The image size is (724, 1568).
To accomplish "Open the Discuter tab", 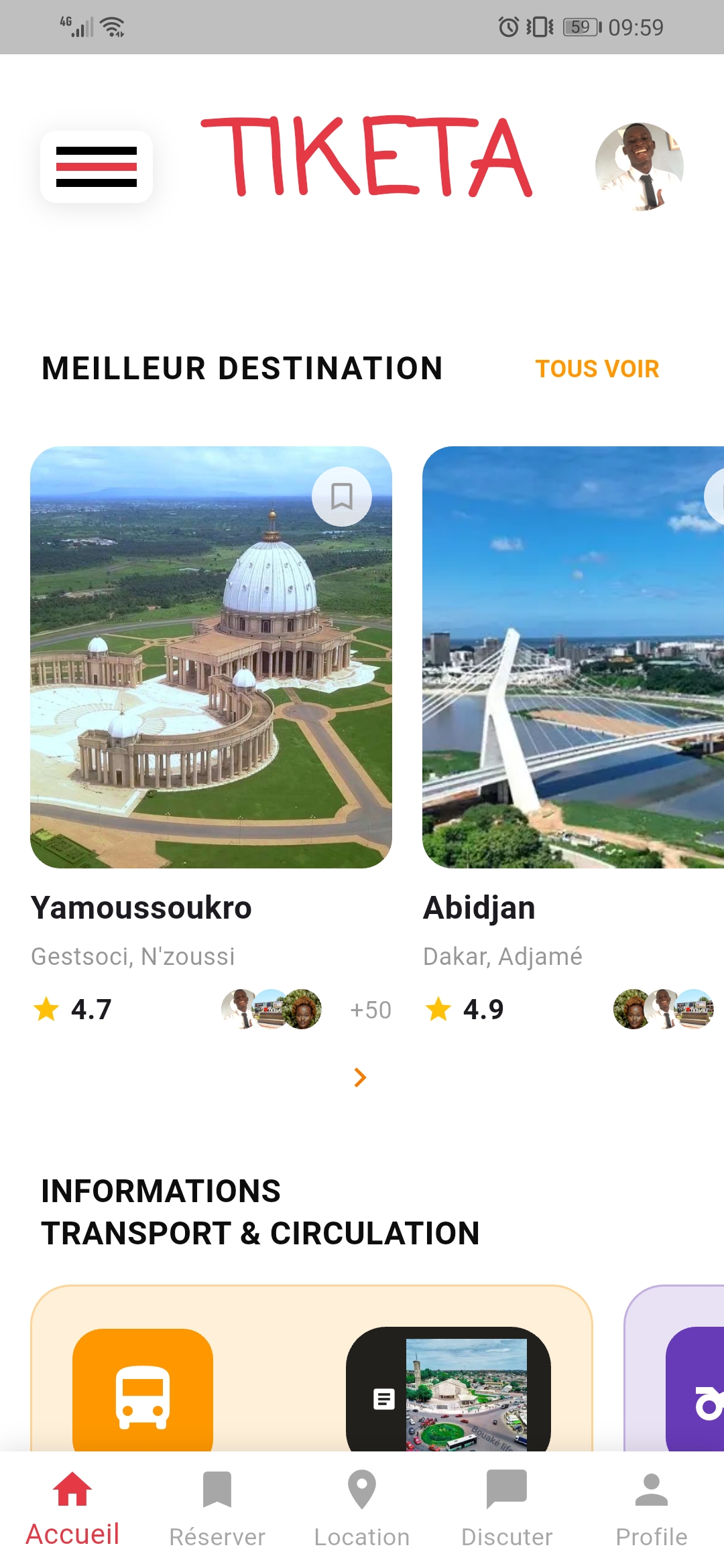I will [x=507, y=1508].
